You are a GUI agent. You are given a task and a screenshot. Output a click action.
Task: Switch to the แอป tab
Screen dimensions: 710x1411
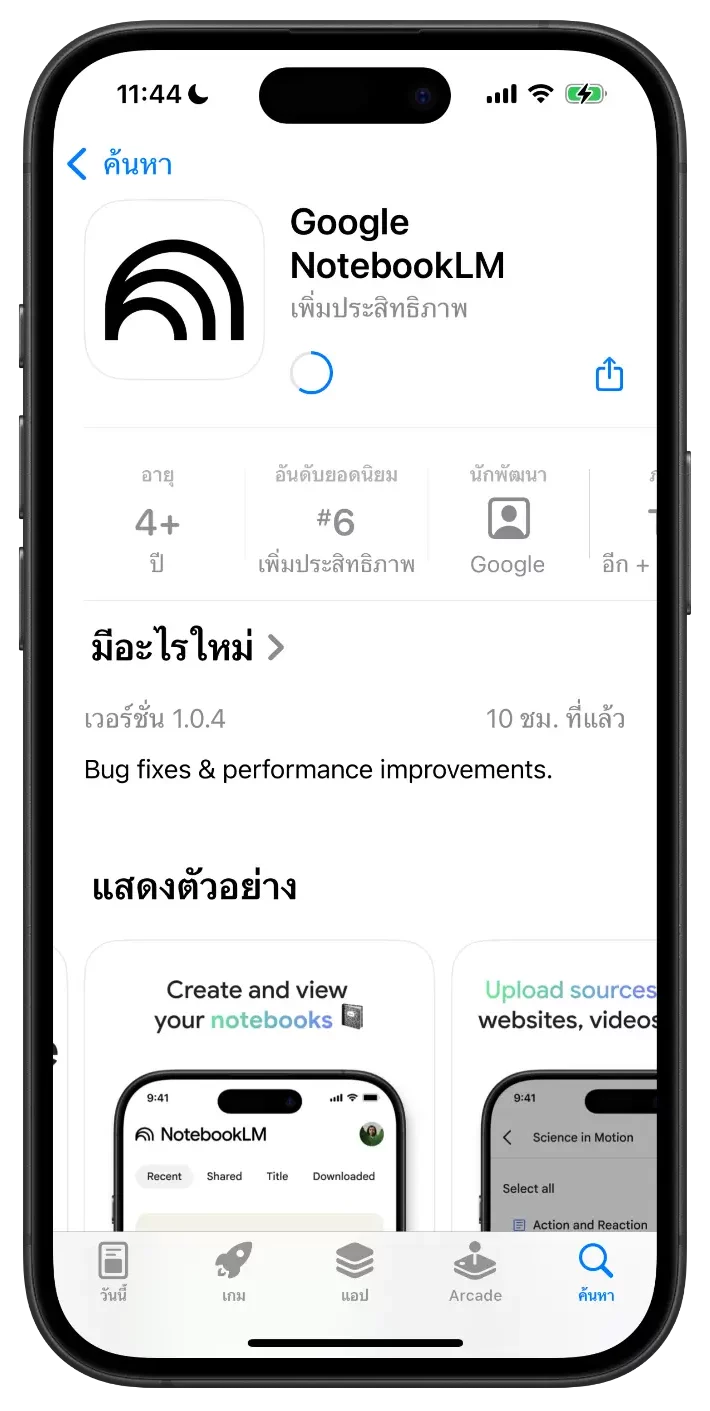tap(354, 1271)
